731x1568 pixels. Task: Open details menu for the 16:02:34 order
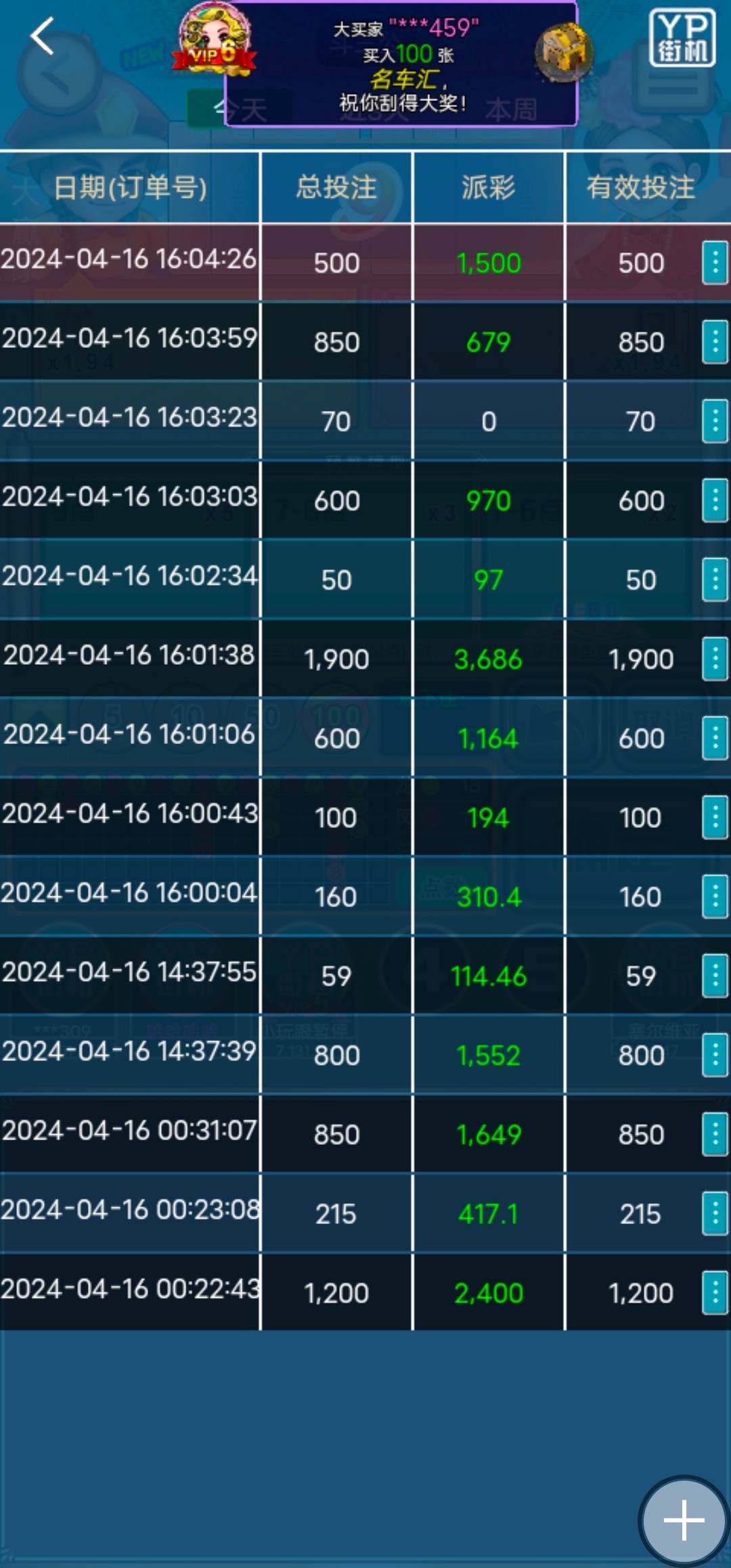pos(715,579)
